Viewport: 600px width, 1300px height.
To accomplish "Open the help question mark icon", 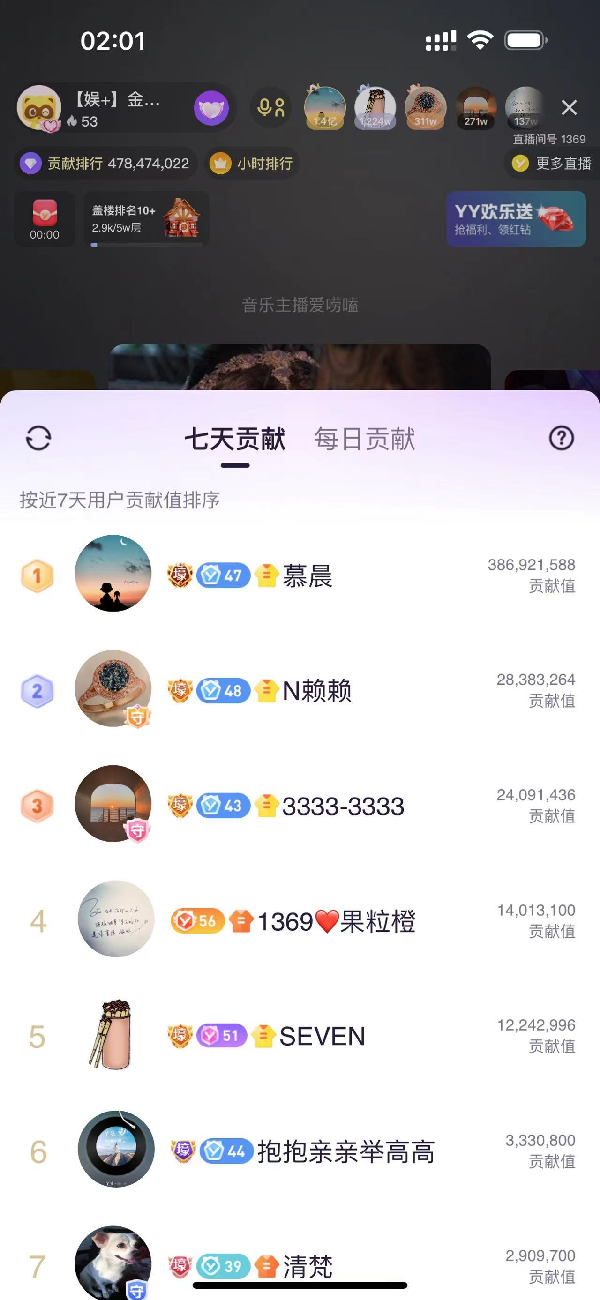I will click(x=562, y=438).
